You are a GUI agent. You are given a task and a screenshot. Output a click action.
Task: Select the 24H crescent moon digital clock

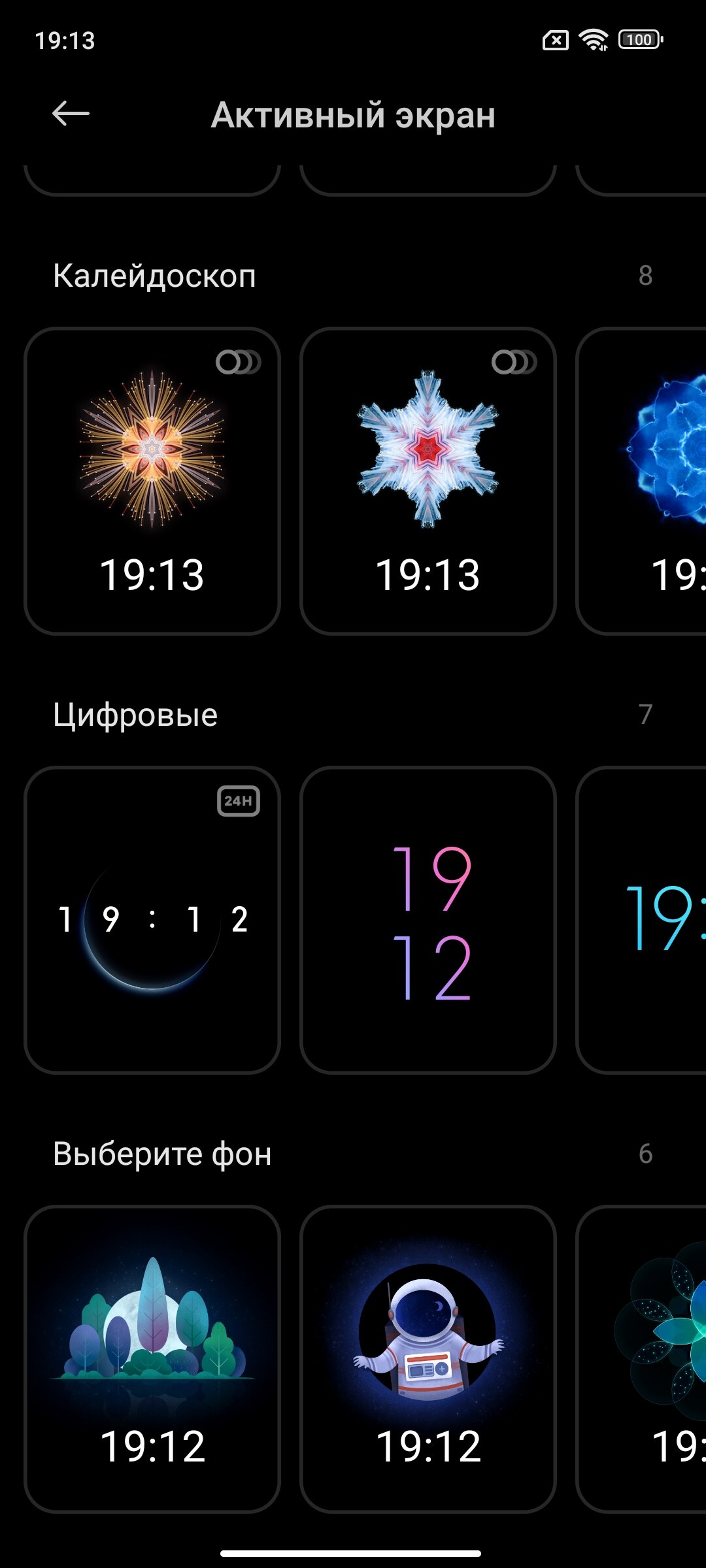click(152, 920)
